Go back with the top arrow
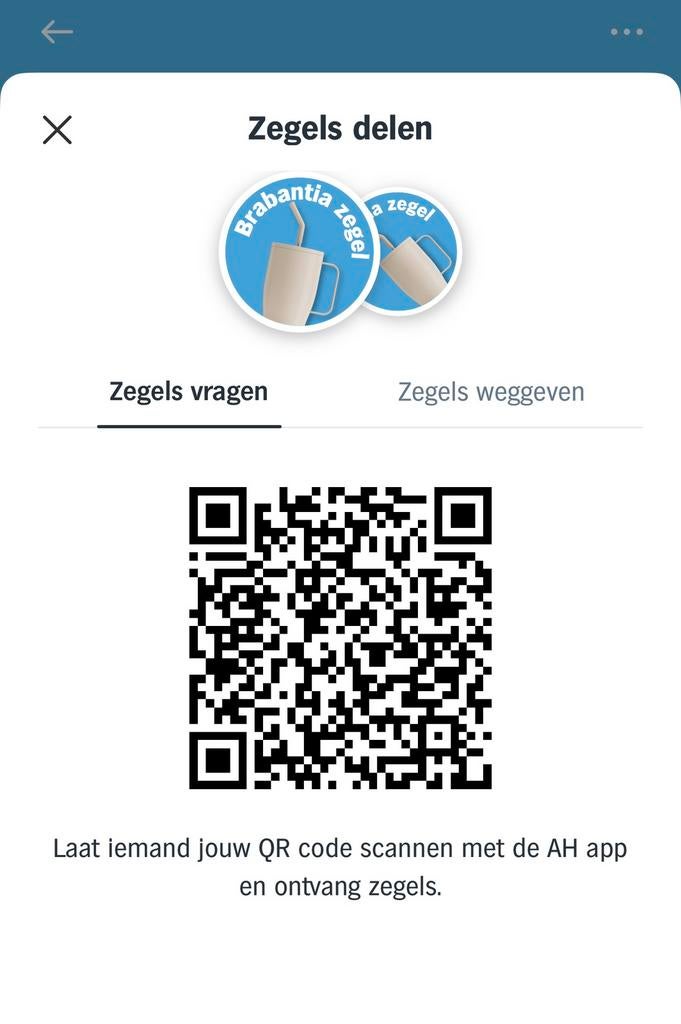The width and height of the screenshot is (681, 1024). point(57,32)
